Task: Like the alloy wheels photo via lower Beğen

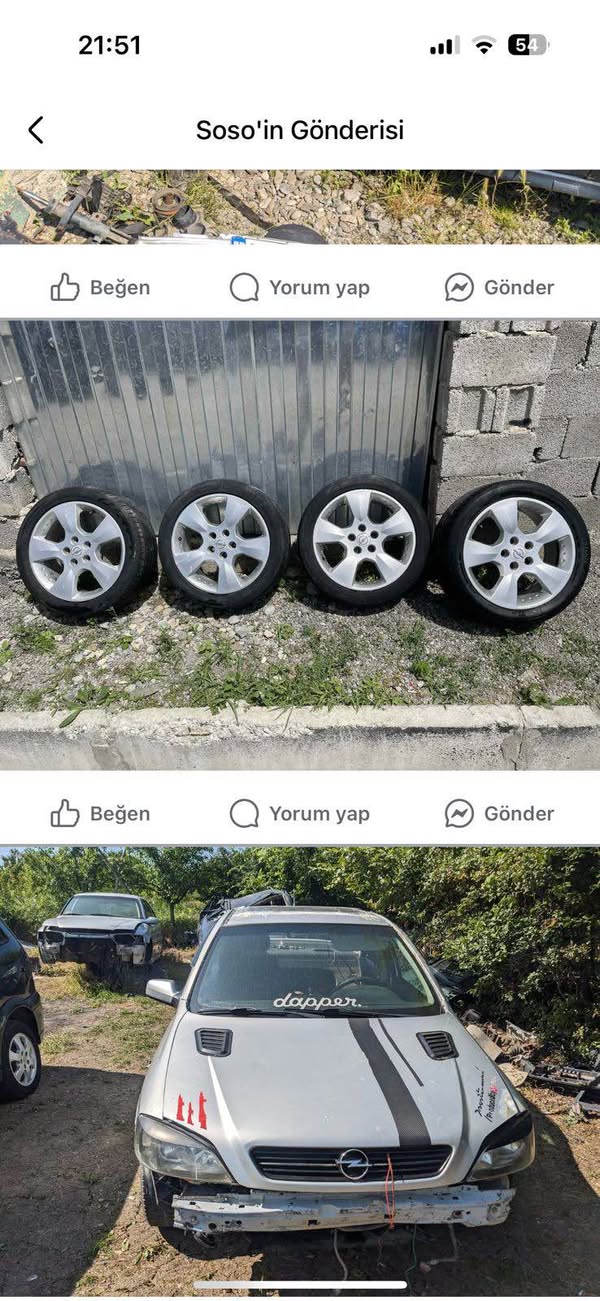Action: (100, 814)
